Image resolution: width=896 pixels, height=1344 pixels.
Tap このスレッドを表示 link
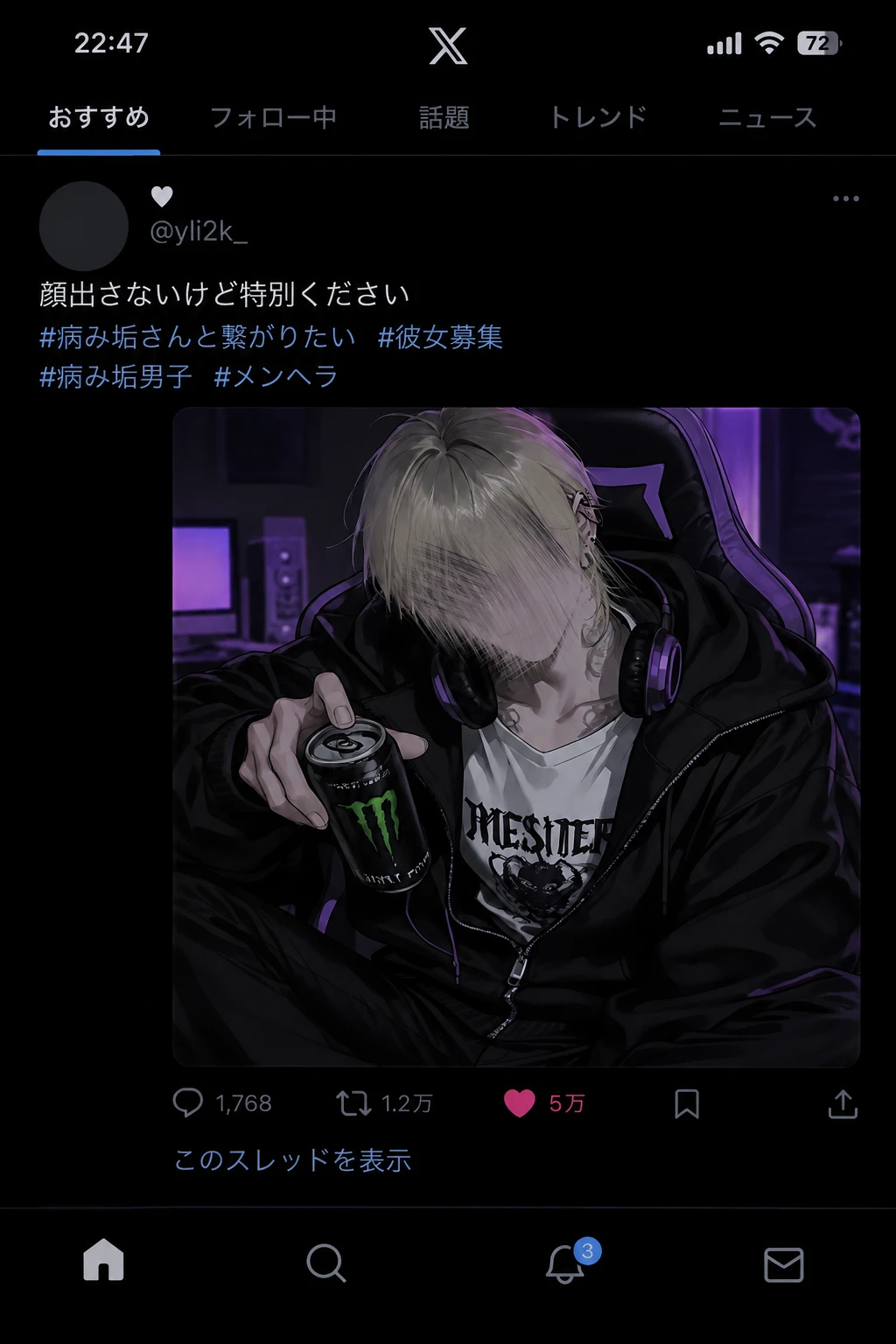point(292,1160)
